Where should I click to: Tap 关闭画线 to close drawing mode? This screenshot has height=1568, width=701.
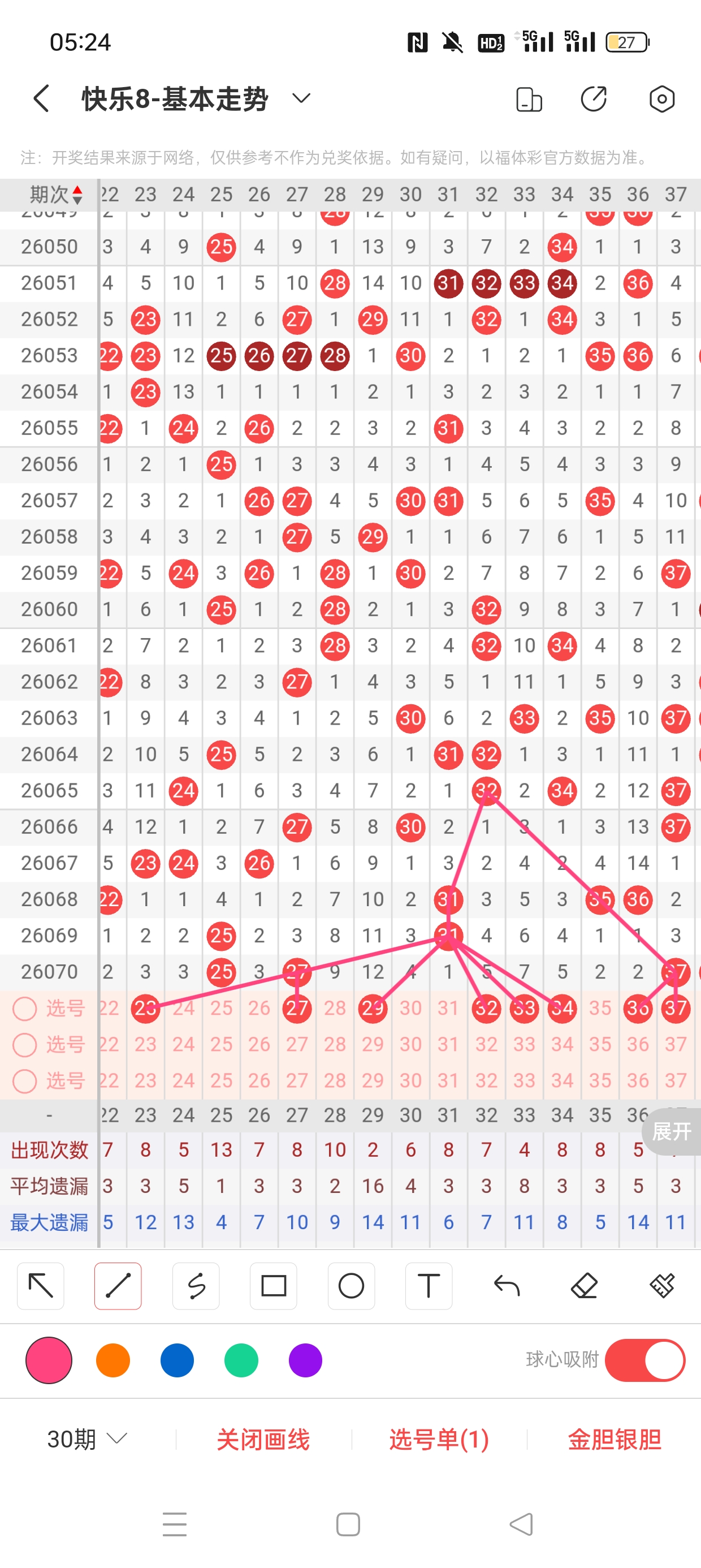[263, 1440]
